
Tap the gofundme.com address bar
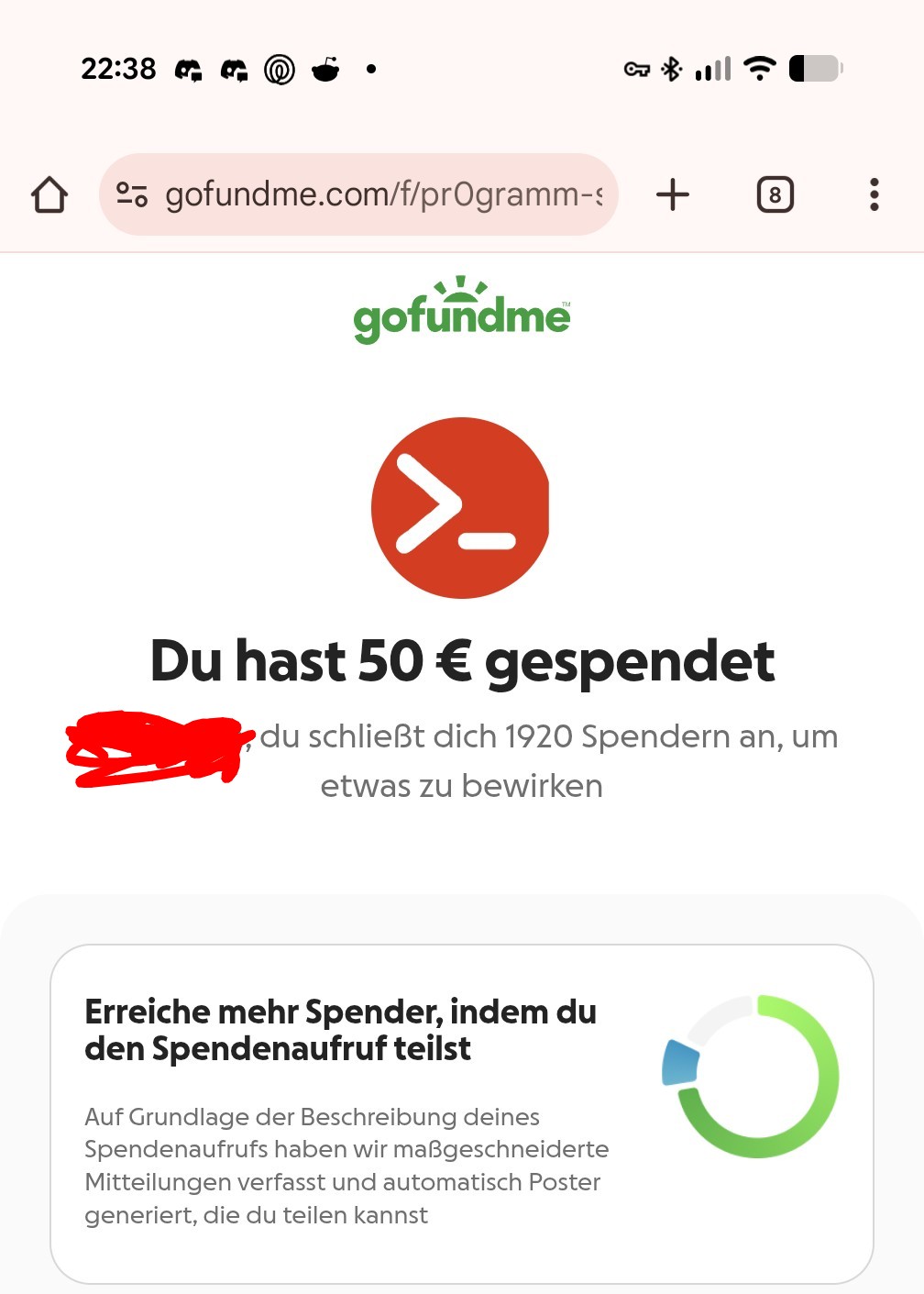pos(383,194)
